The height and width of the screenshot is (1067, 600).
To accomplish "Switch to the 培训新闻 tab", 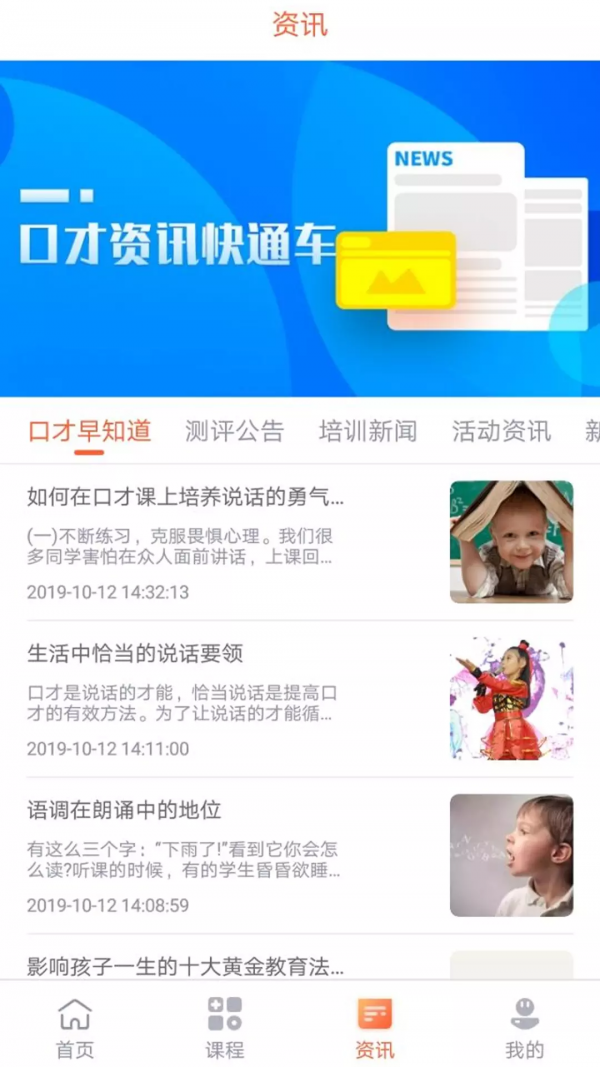I will [368, 431].
